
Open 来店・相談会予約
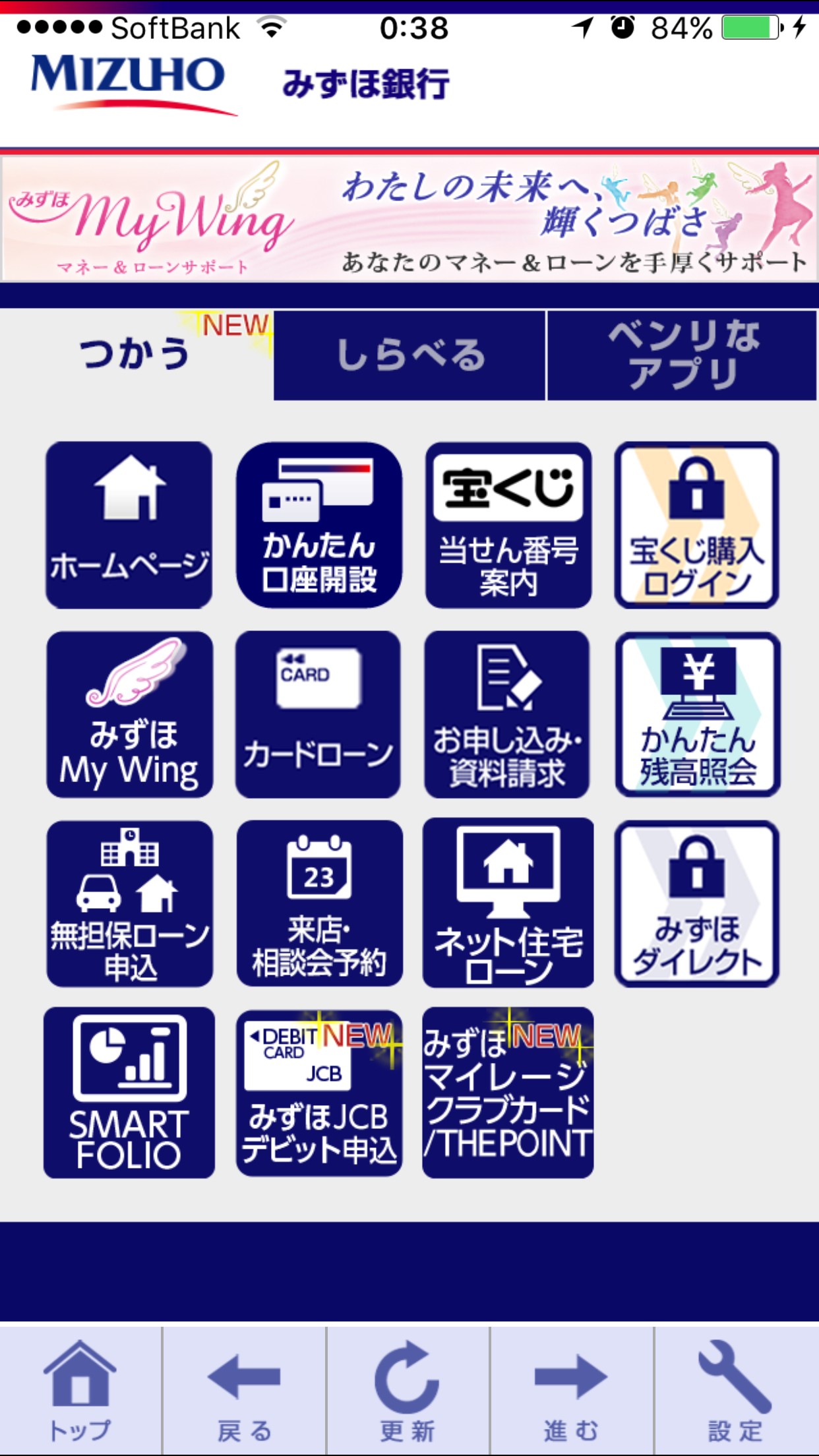pos(319,903)
